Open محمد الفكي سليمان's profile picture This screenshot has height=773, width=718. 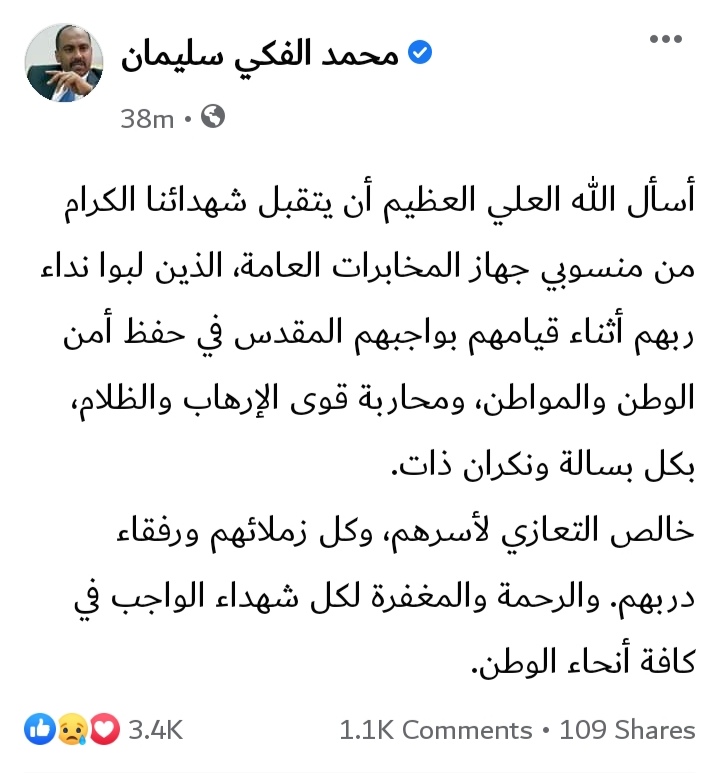tap(64, 64)
